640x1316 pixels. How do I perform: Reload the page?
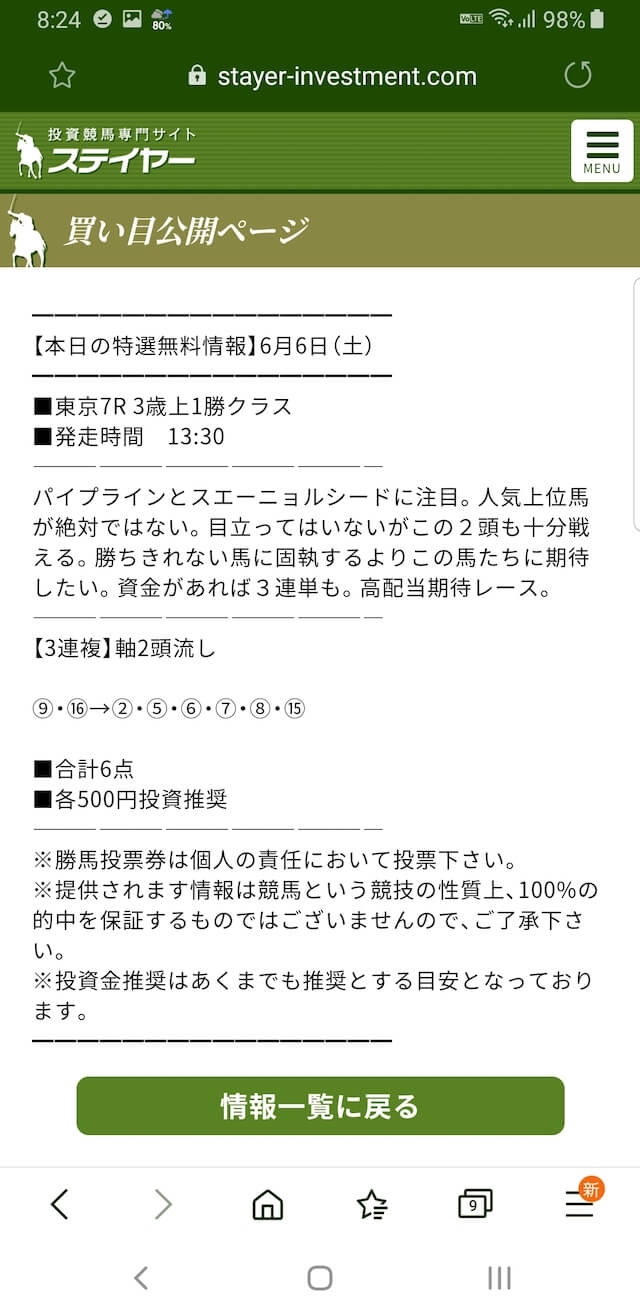(x=578, y=75)
